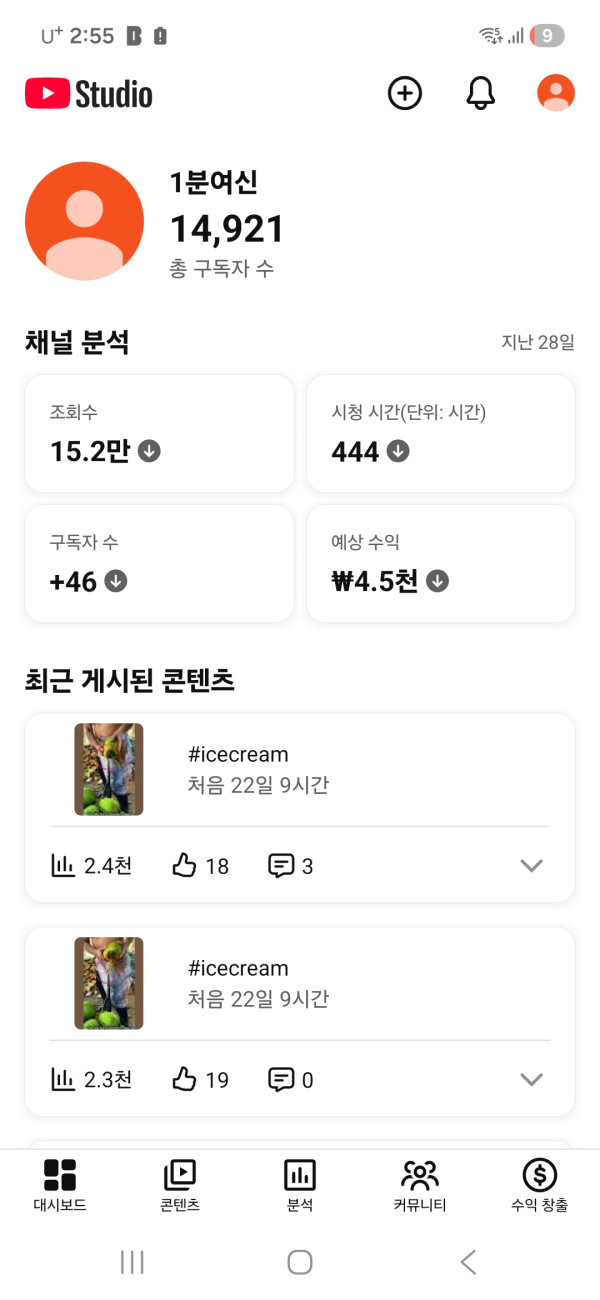
Task: Select the 대시보드 tab
Action: click(x=60, y=1186)
